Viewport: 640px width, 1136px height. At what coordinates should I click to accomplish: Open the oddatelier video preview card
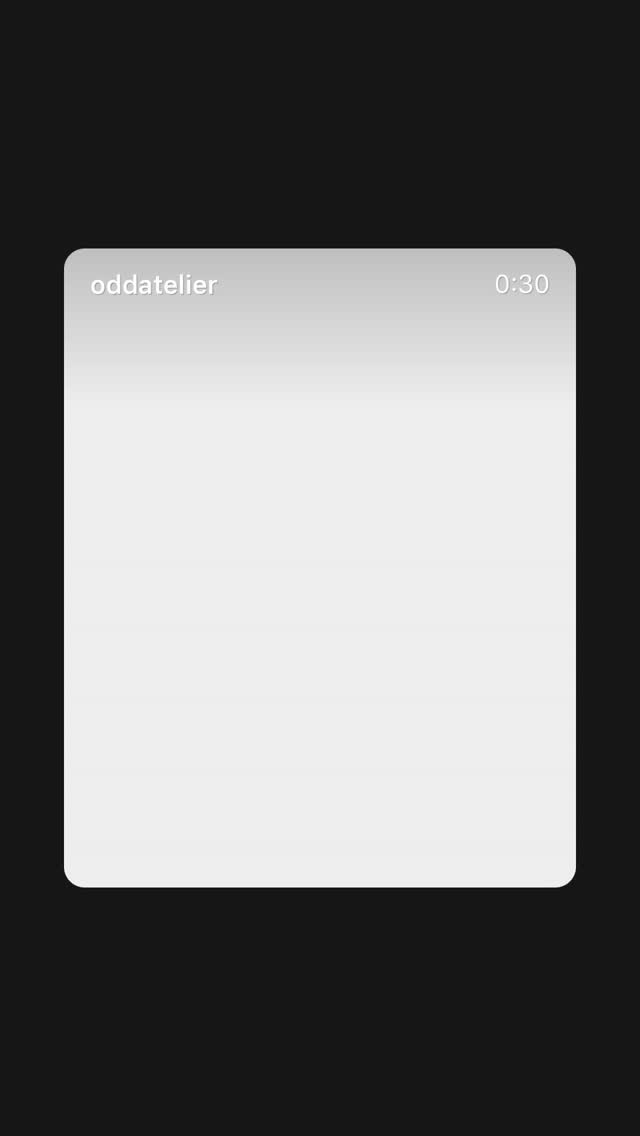click(320, 600)
